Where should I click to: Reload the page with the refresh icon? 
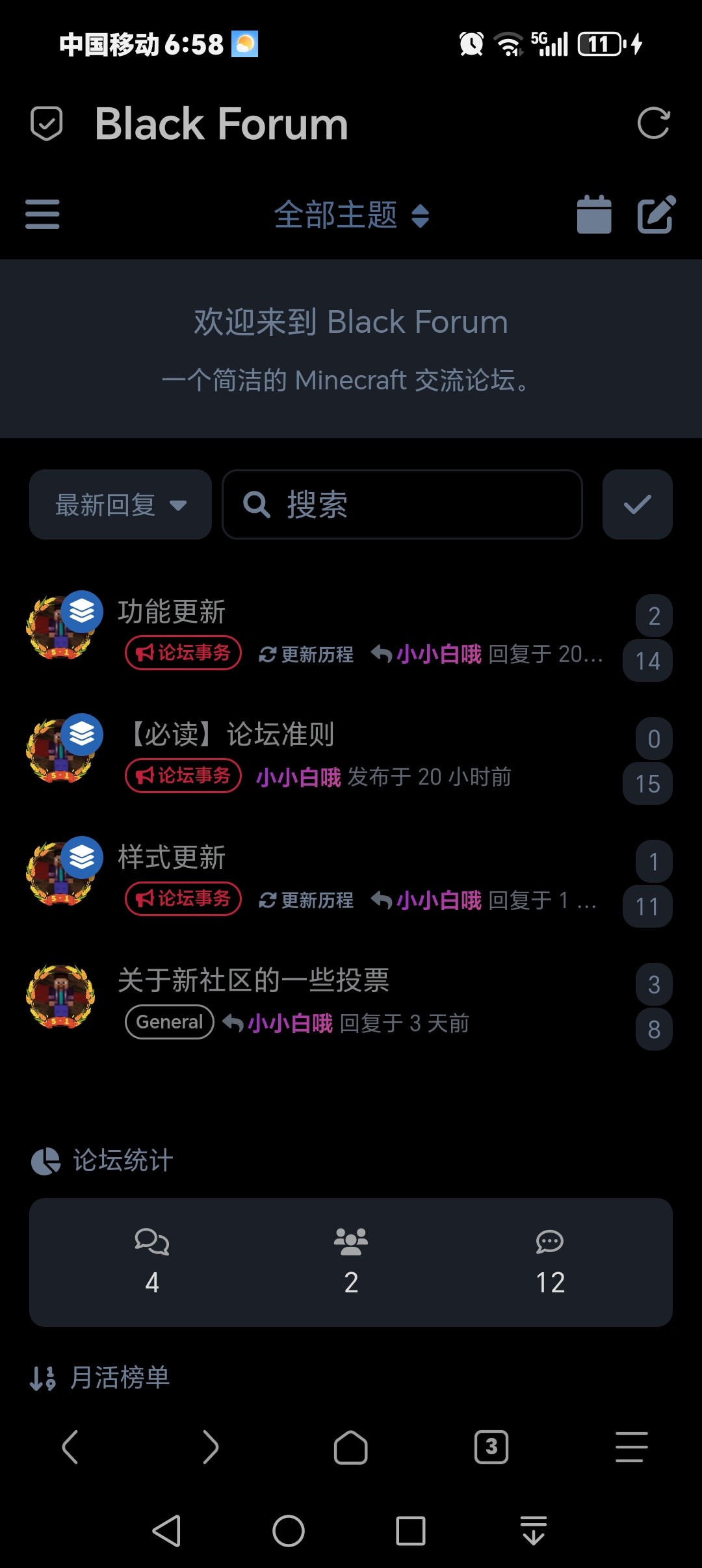pyautogui.click(x=653, y=123)
